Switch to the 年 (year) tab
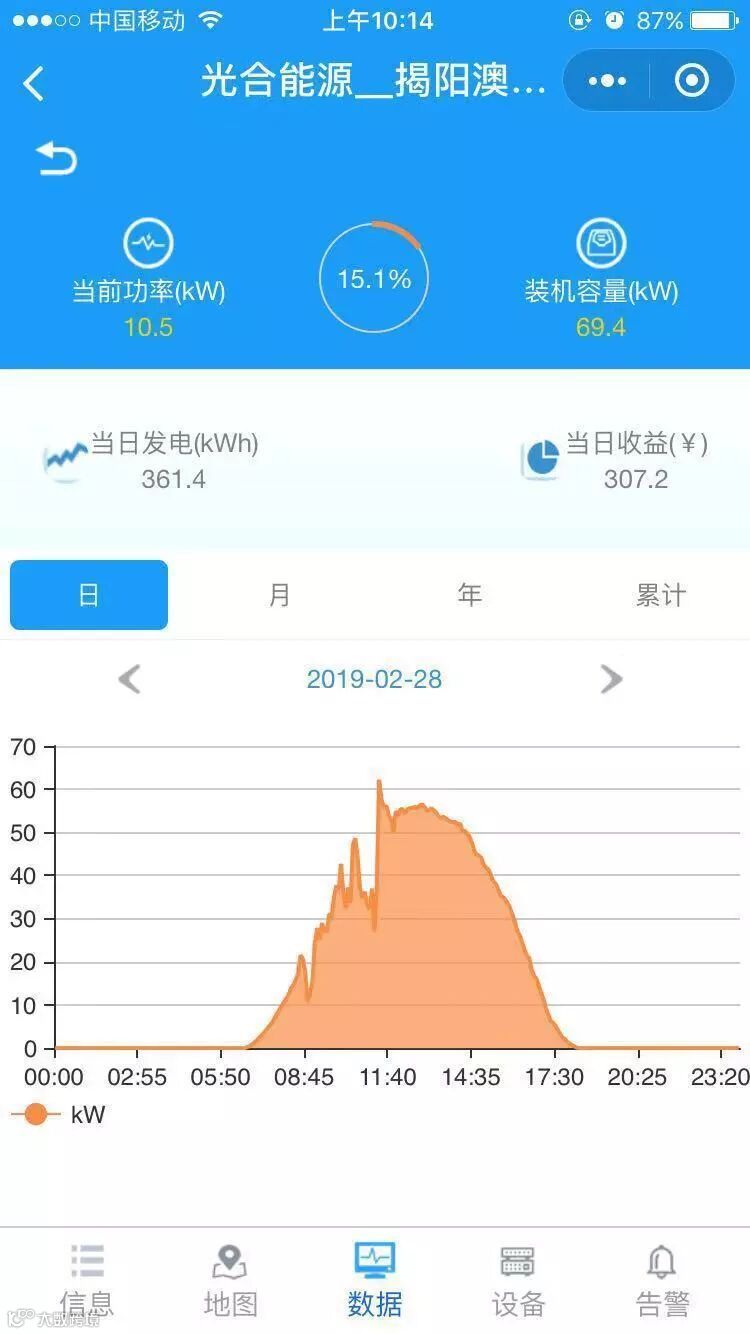 pos(469,595)
